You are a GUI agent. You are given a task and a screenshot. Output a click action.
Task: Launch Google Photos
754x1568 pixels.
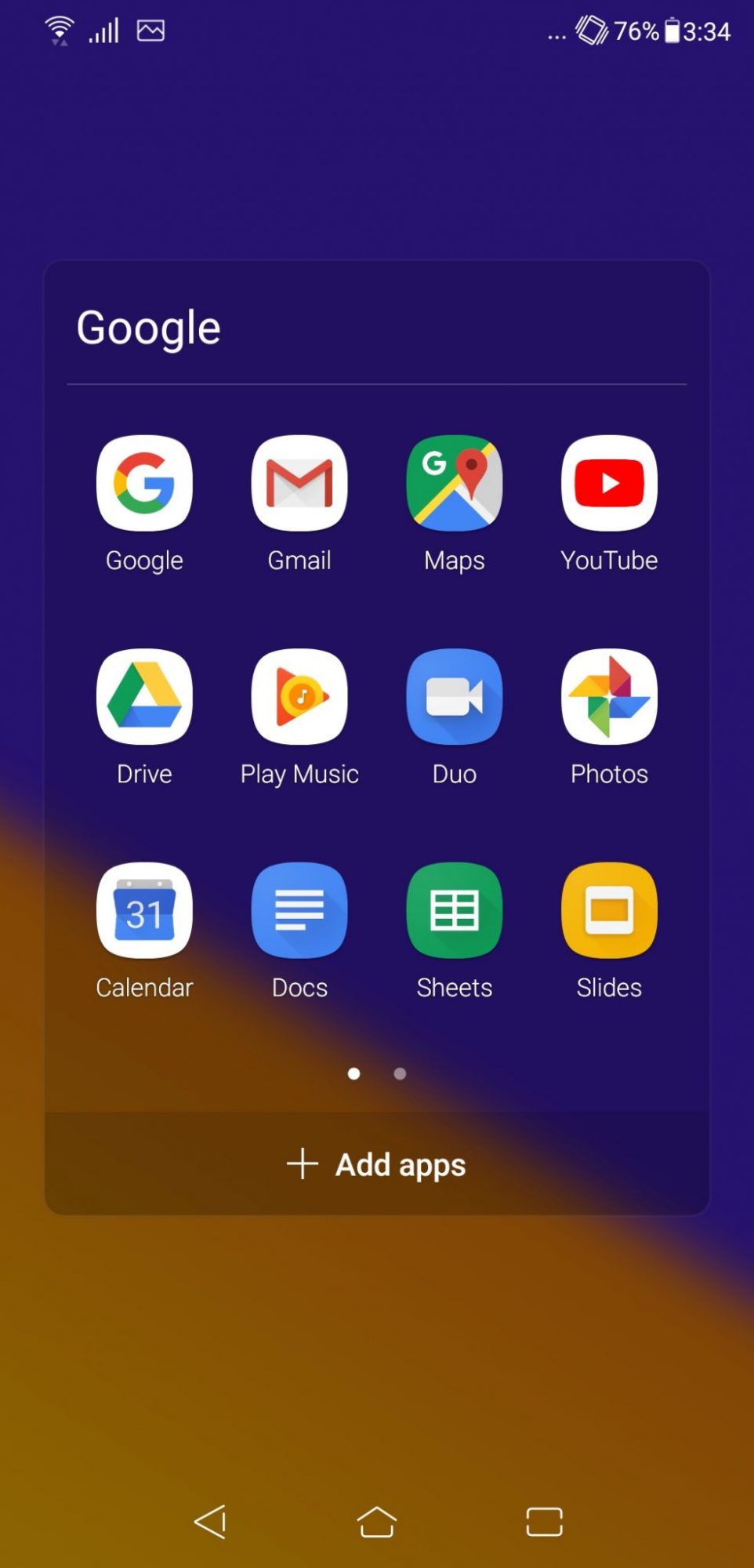click(609, 697)
